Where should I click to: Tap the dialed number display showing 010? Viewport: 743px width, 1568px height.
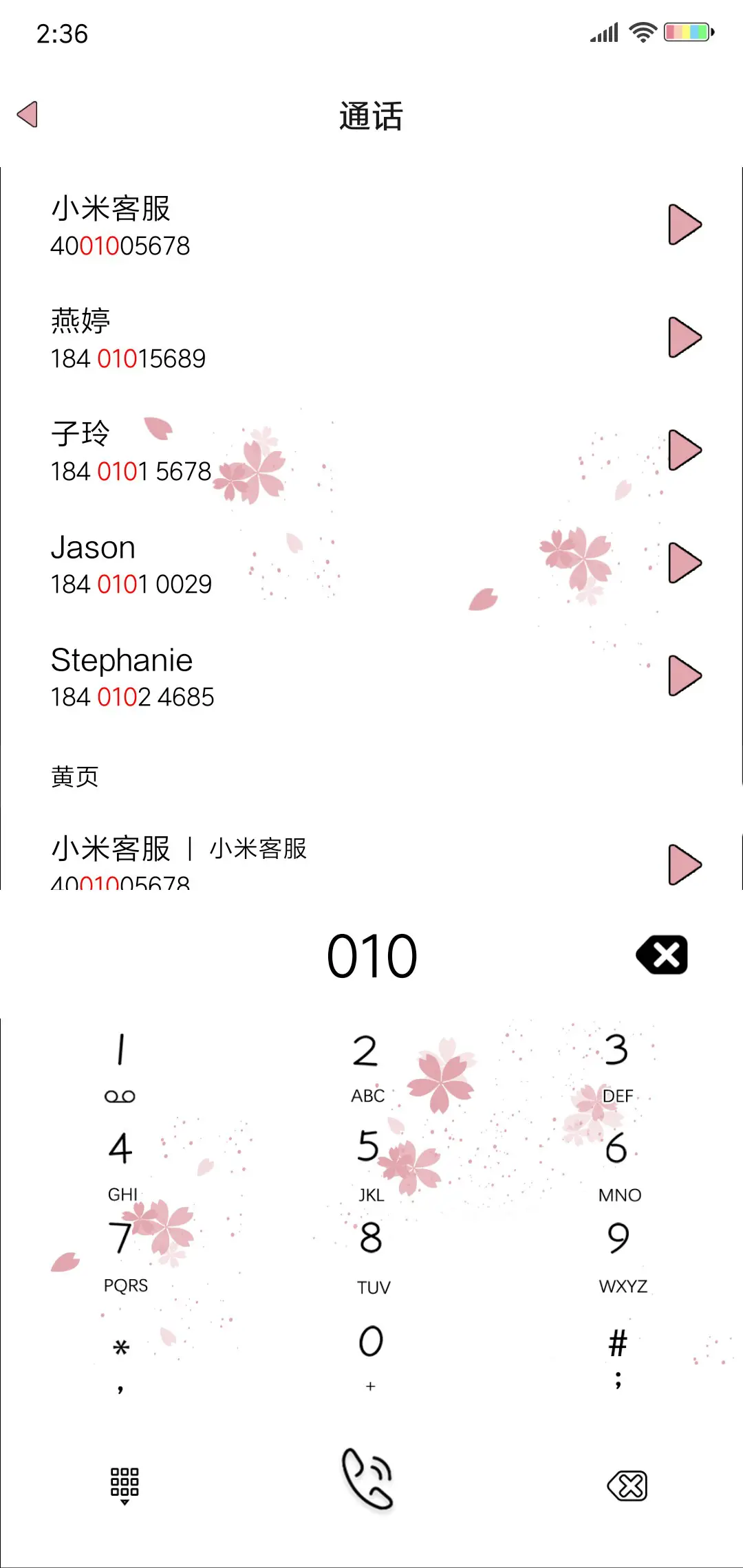371,955
